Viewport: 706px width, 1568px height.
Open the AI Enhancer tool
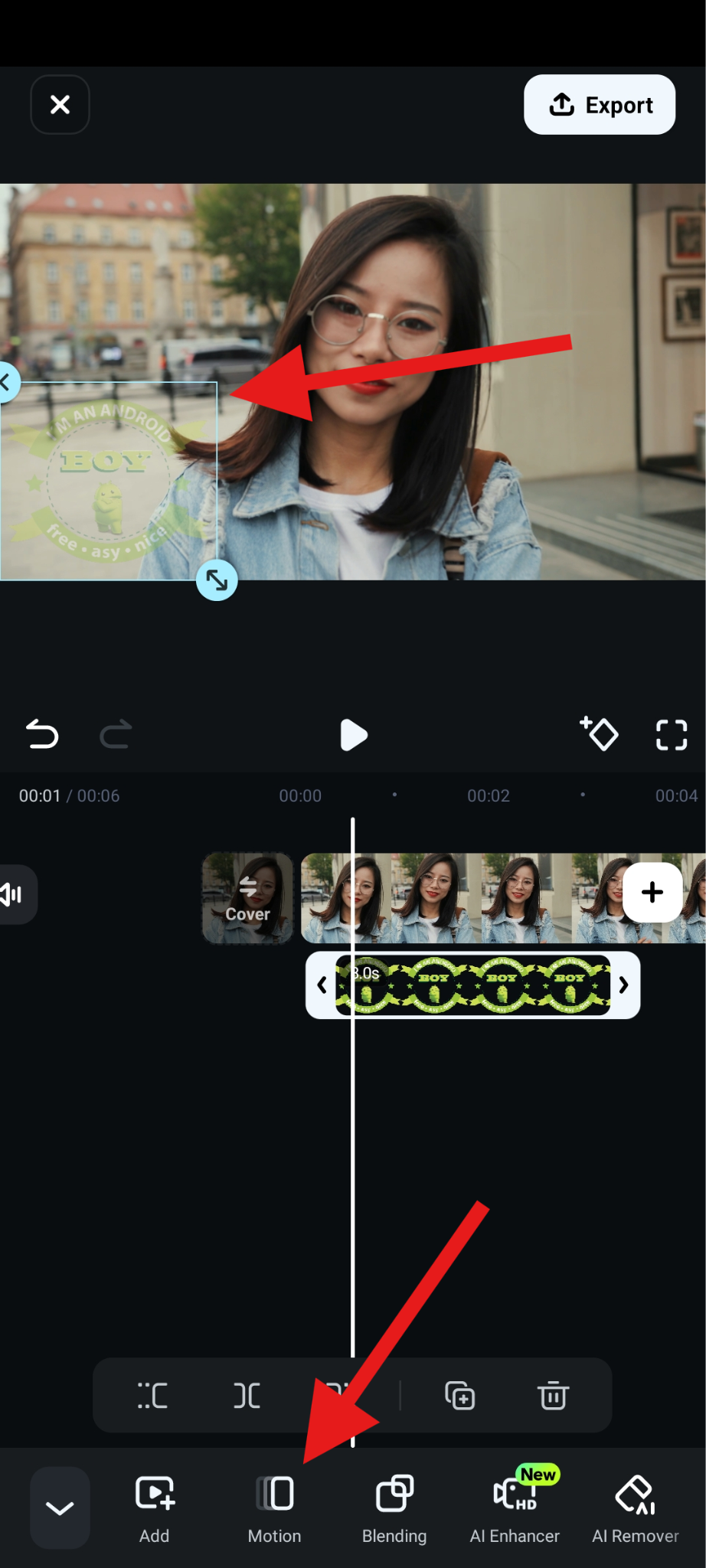pyautogui.click(x=515, y=1508)
